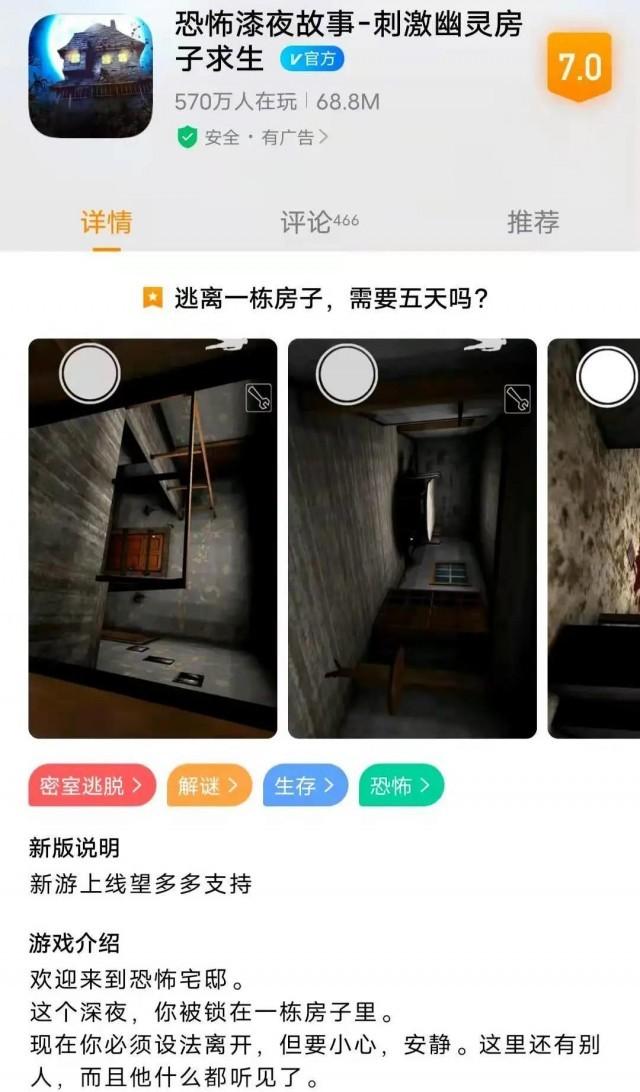View the first game screenshot
This screenshot has width=640, height=1092.
pos(152,538)
